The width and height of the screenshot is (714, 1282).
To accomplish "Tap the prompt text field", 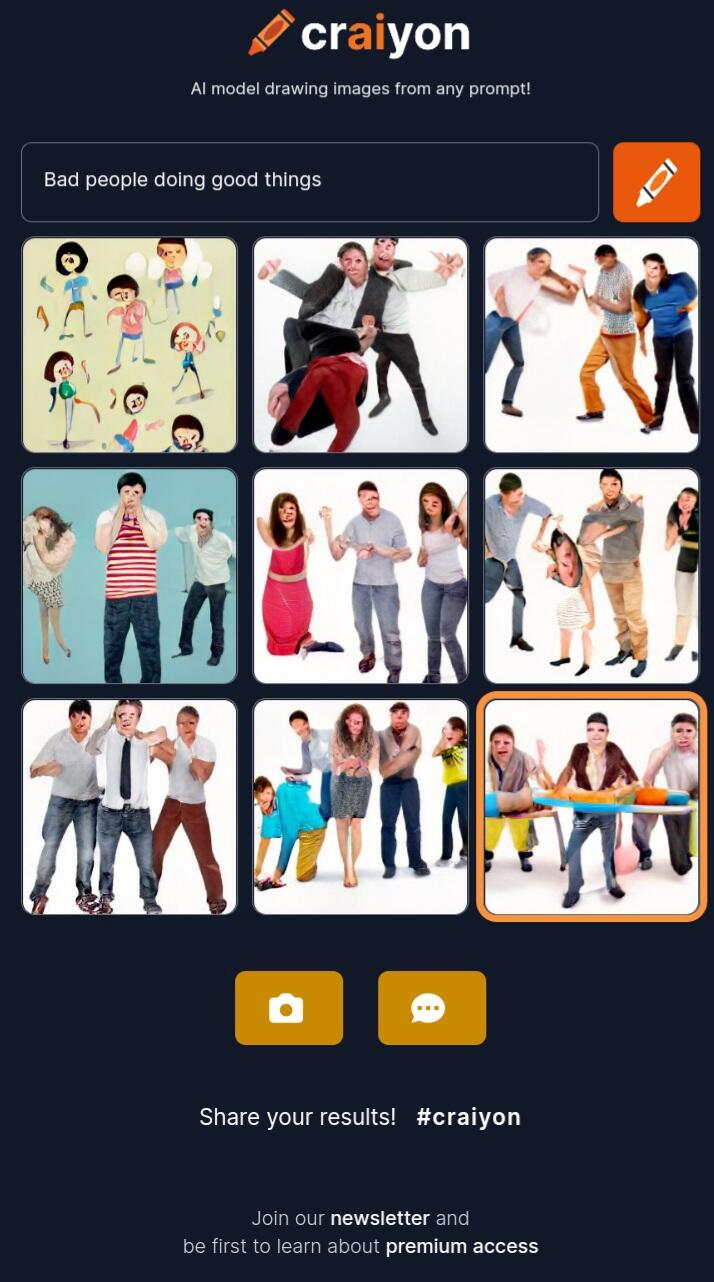I will click(x=310, y=181).
